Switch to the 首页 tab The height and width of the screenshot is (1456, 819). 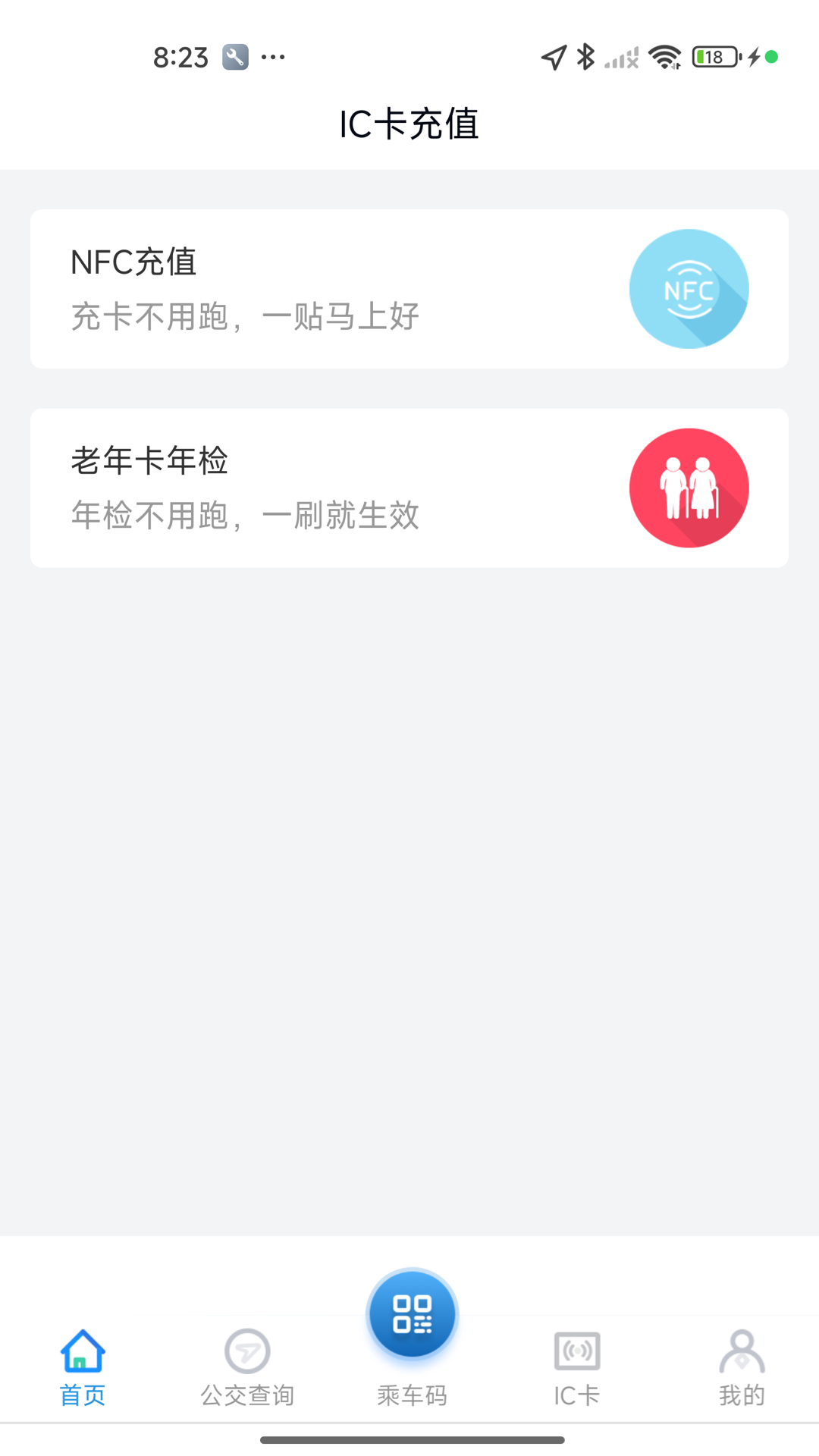(x=83, y=1367)
